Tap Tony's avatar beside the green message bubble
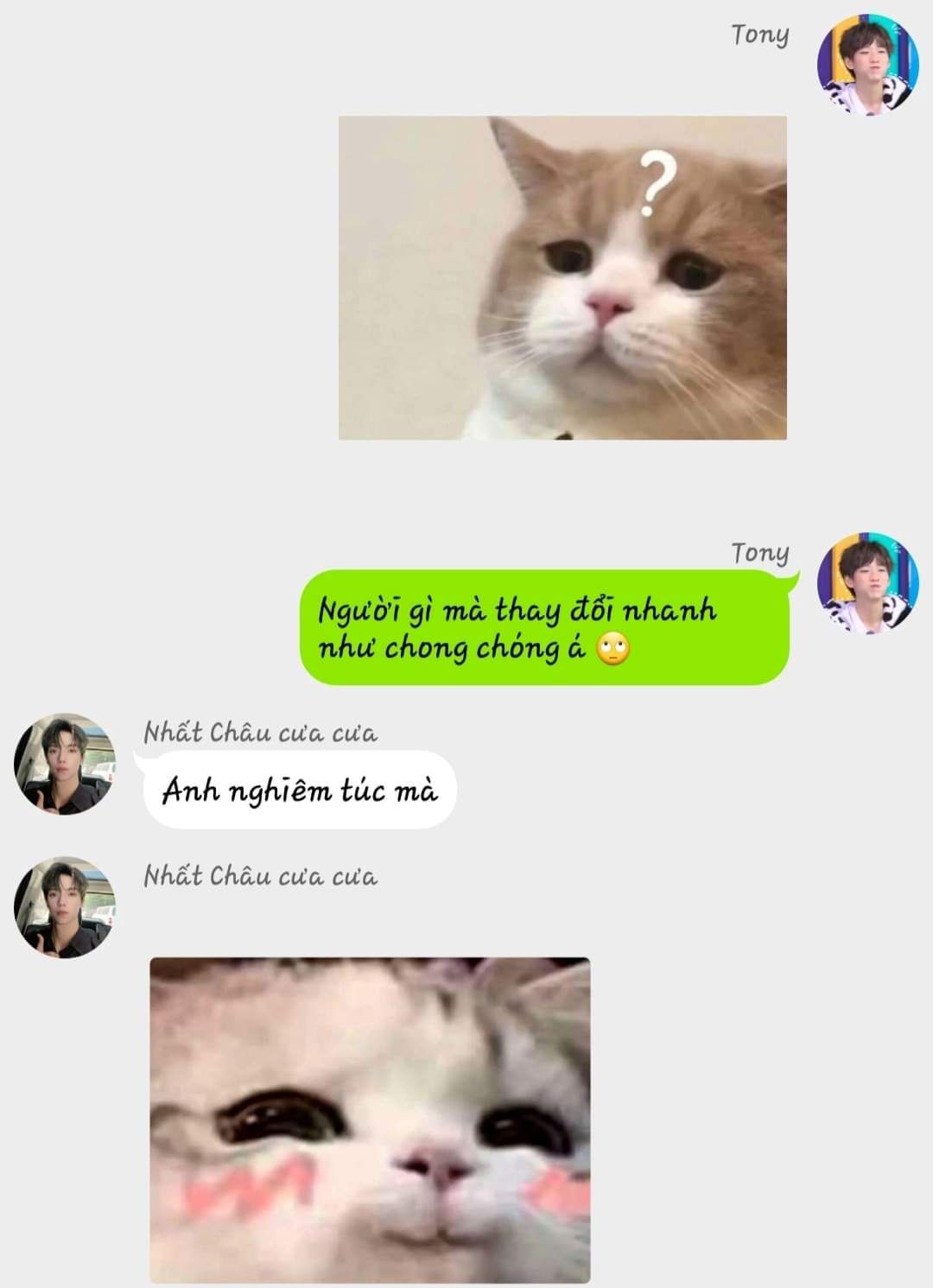Viewport: 933px width, 1288px height. [868, 582]
